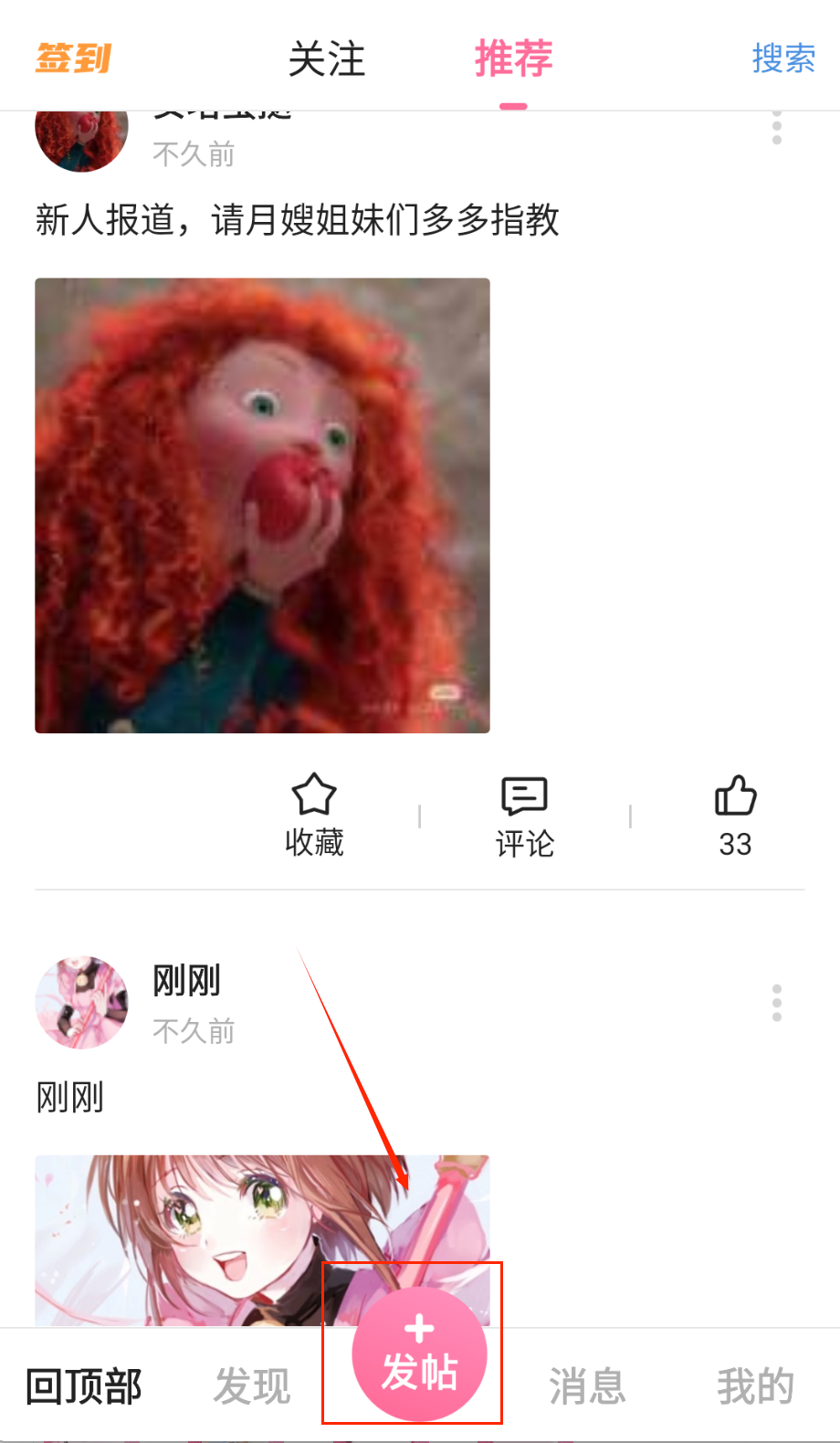Open 搜索 search
The image size is (840, 1443).
[x=782, y=58]
